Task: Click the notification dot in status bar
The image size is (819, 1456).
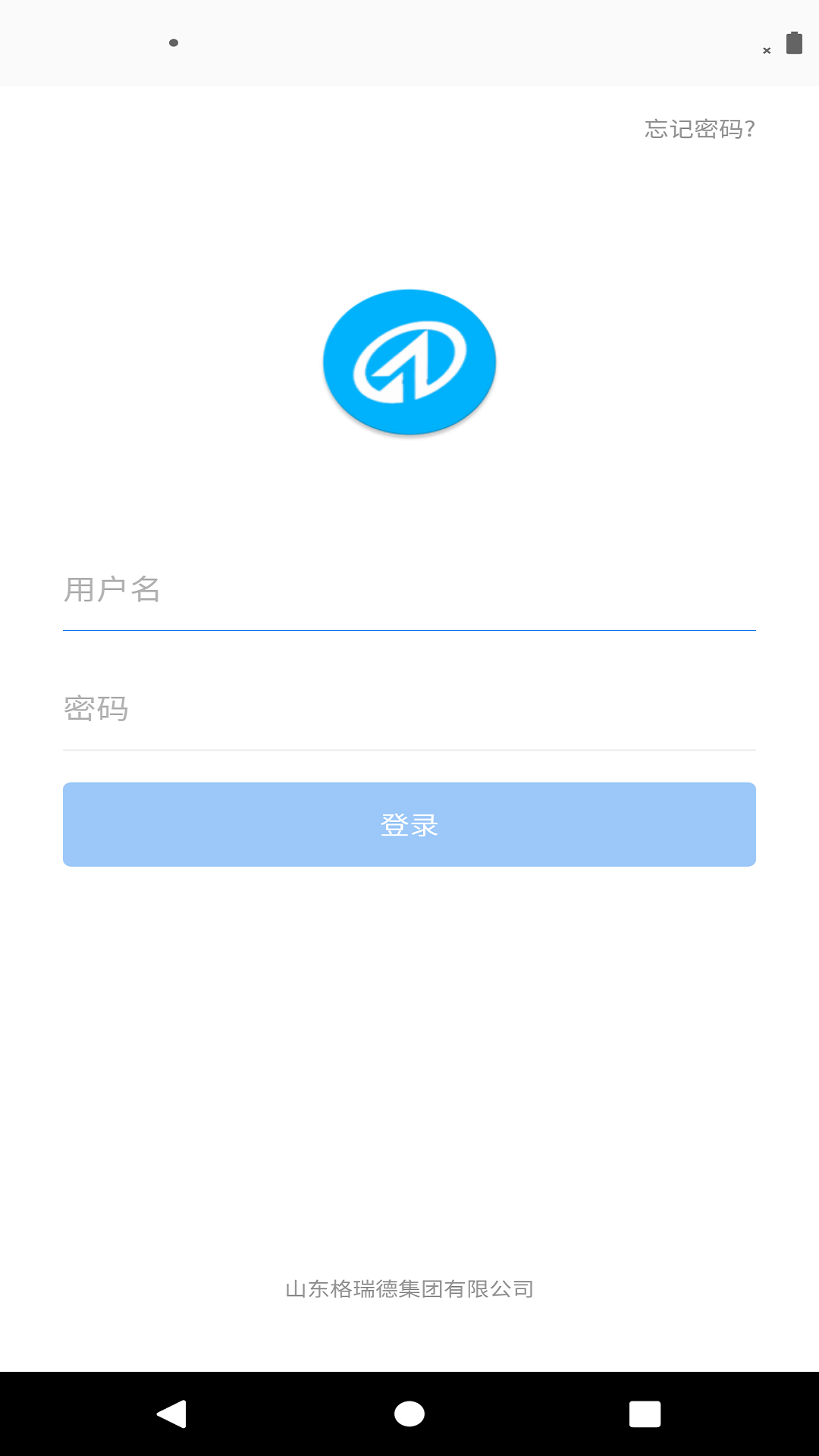Action: (x=174, y=43)
